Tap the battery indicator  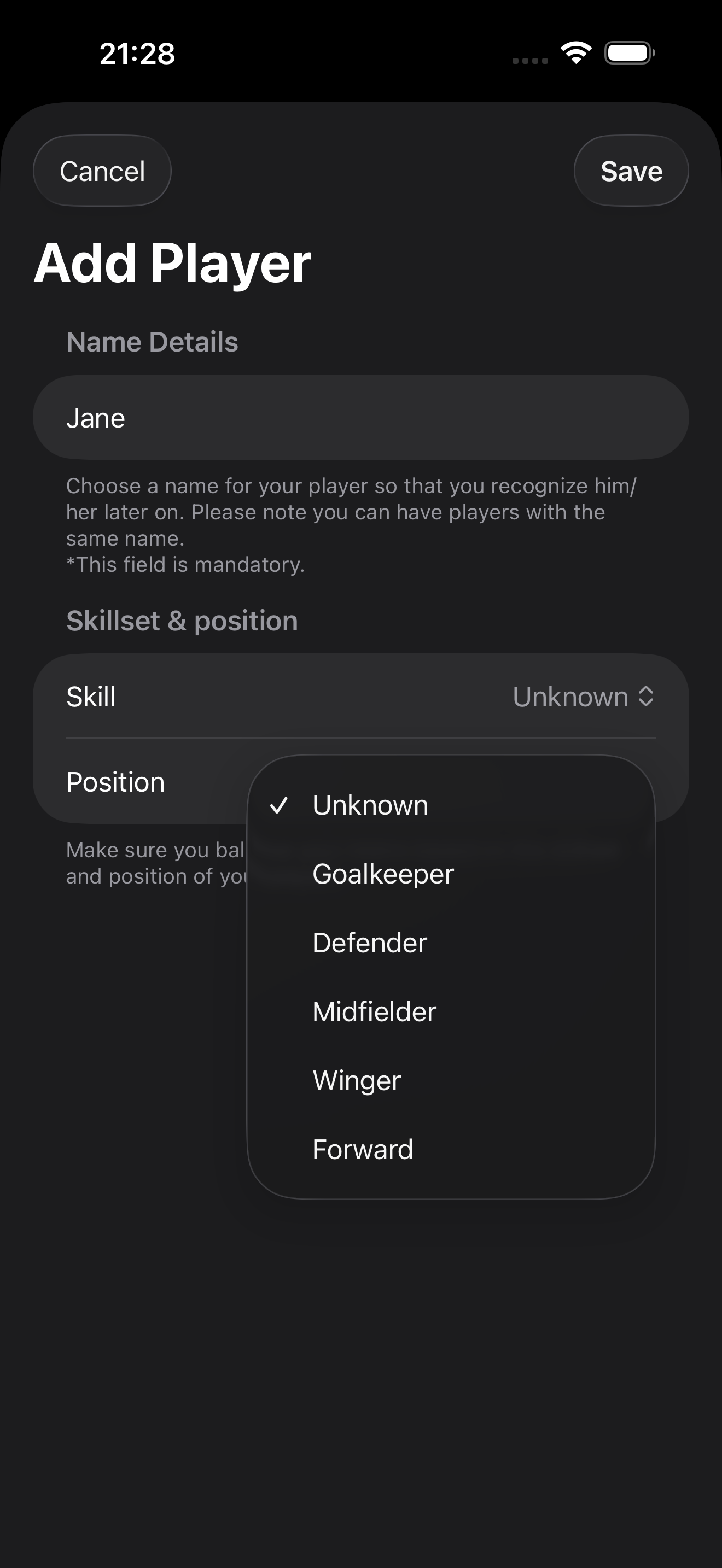(x=630, y=53)
